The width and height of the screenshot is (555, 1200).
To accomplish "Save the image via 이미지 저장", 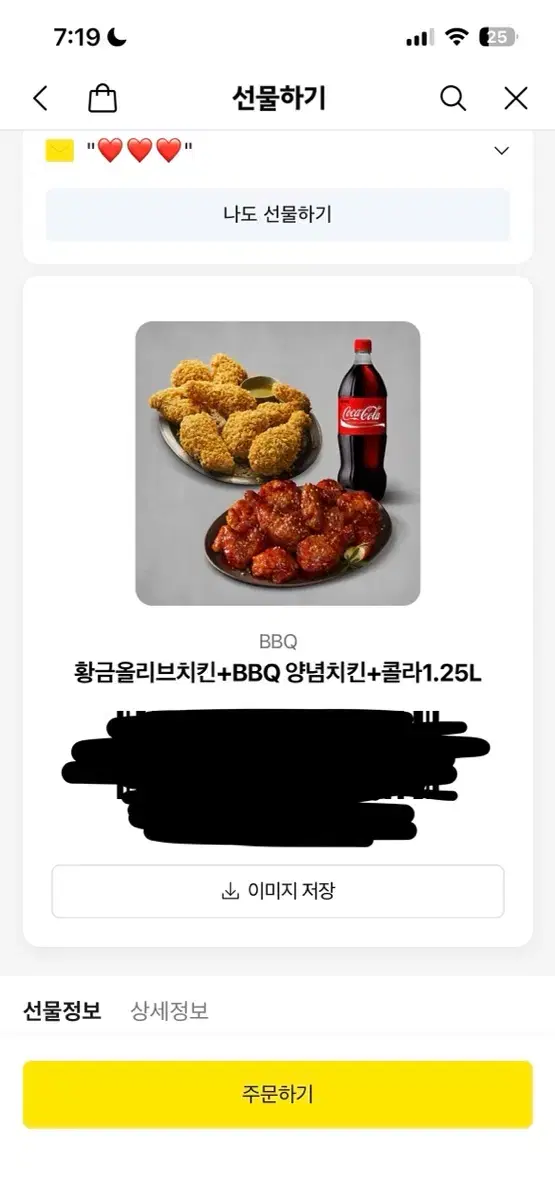I will [278, 891].
